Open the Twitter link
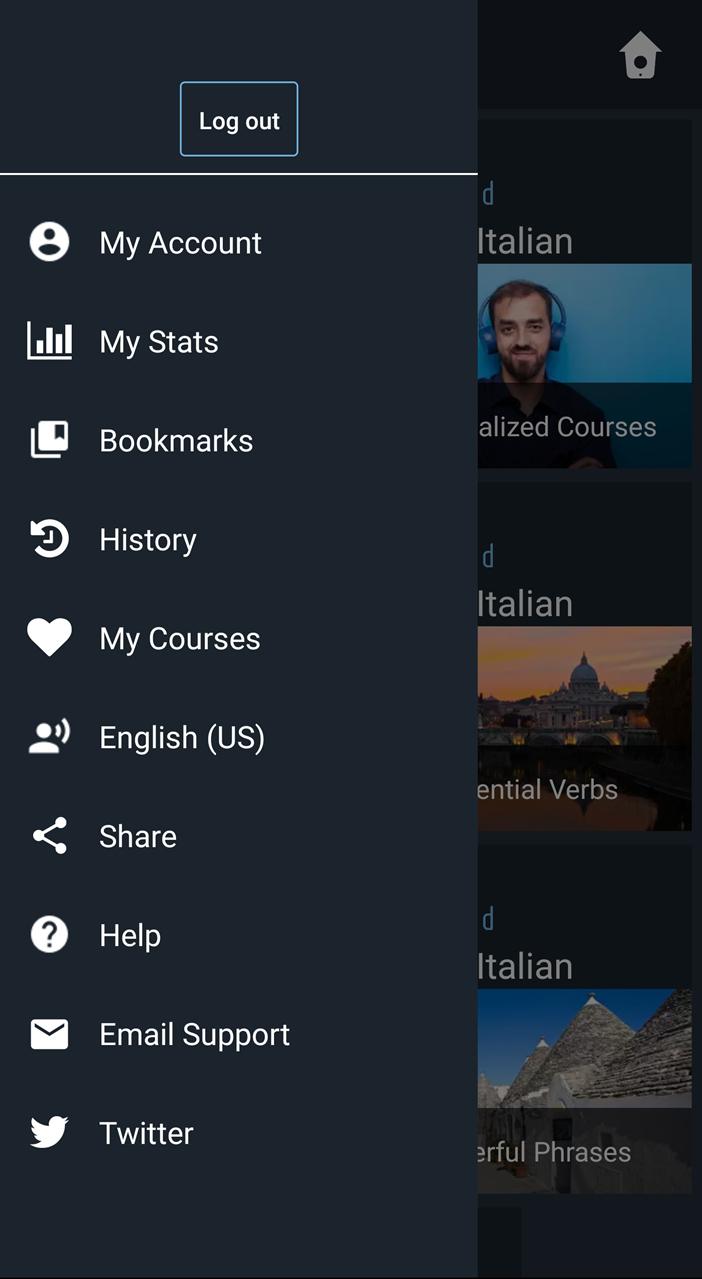The image size is (702, 1279). point(146,1134)
